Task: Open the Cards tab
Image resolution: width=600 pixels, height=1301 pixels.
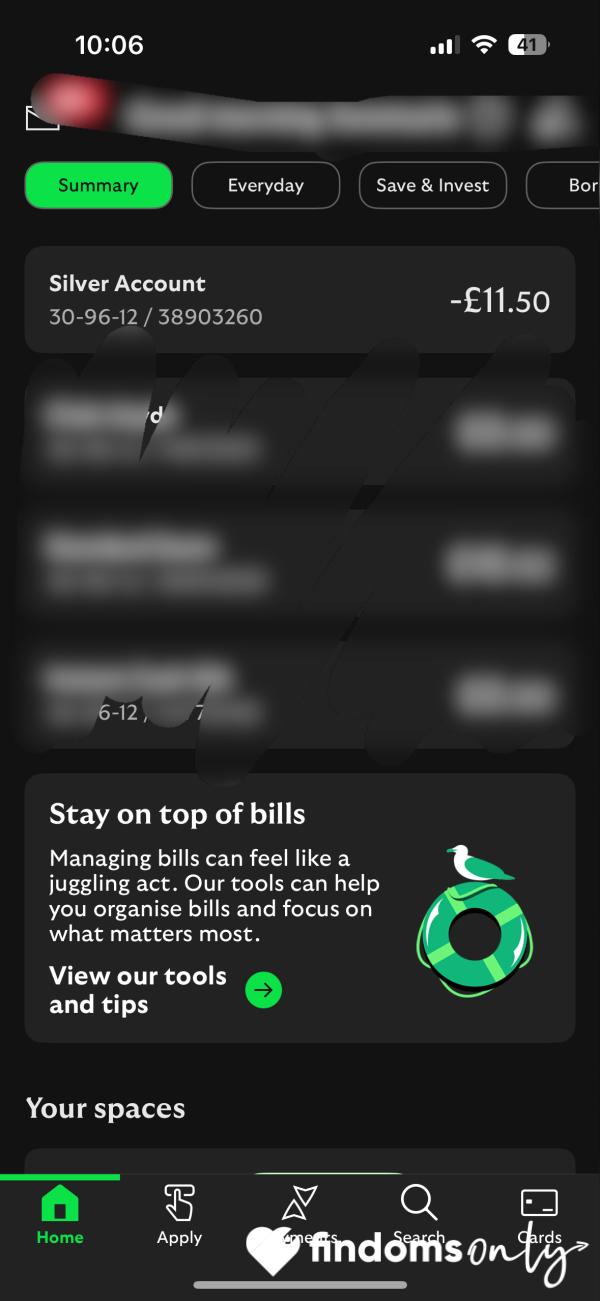Action: (x=540, y=1214)
